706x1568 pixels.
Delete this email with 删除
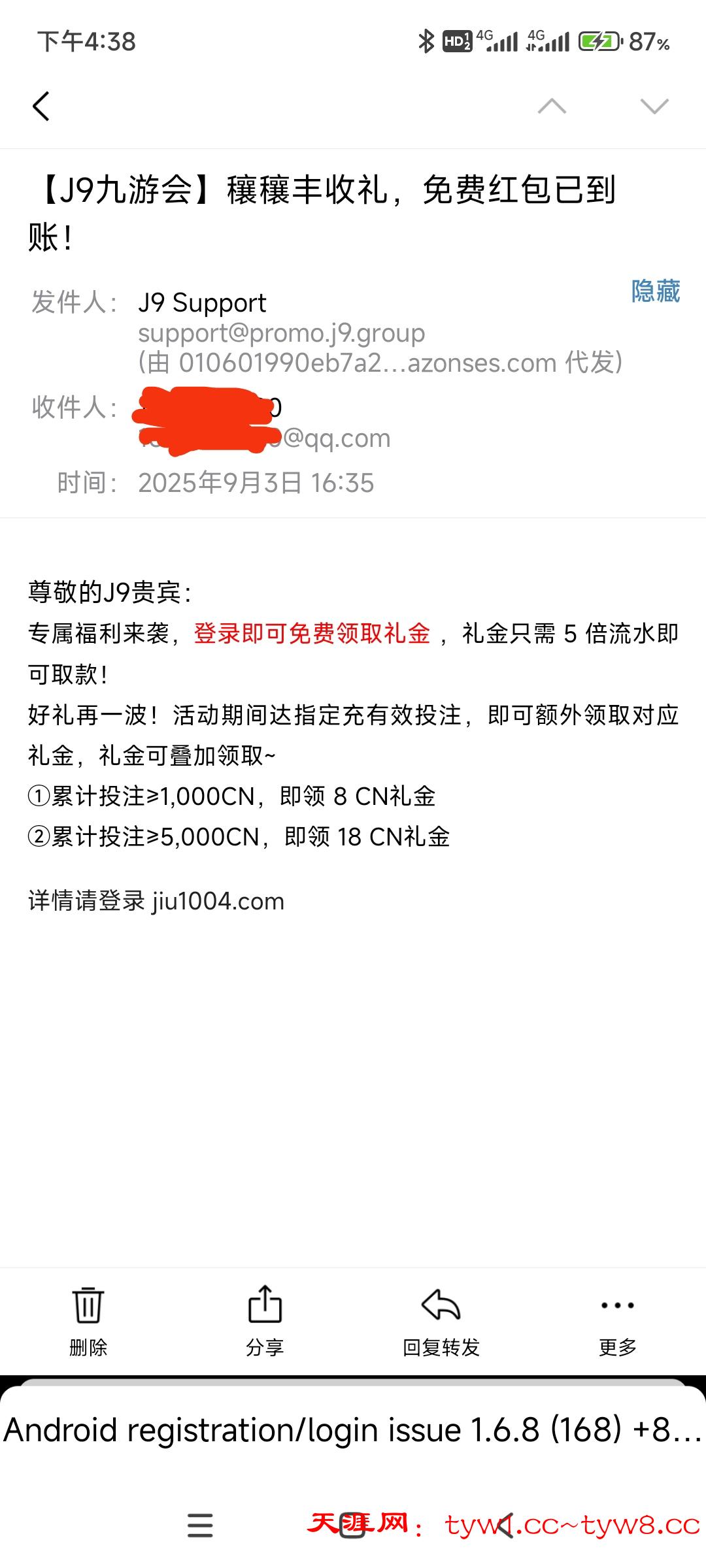tap(88, 1321)
